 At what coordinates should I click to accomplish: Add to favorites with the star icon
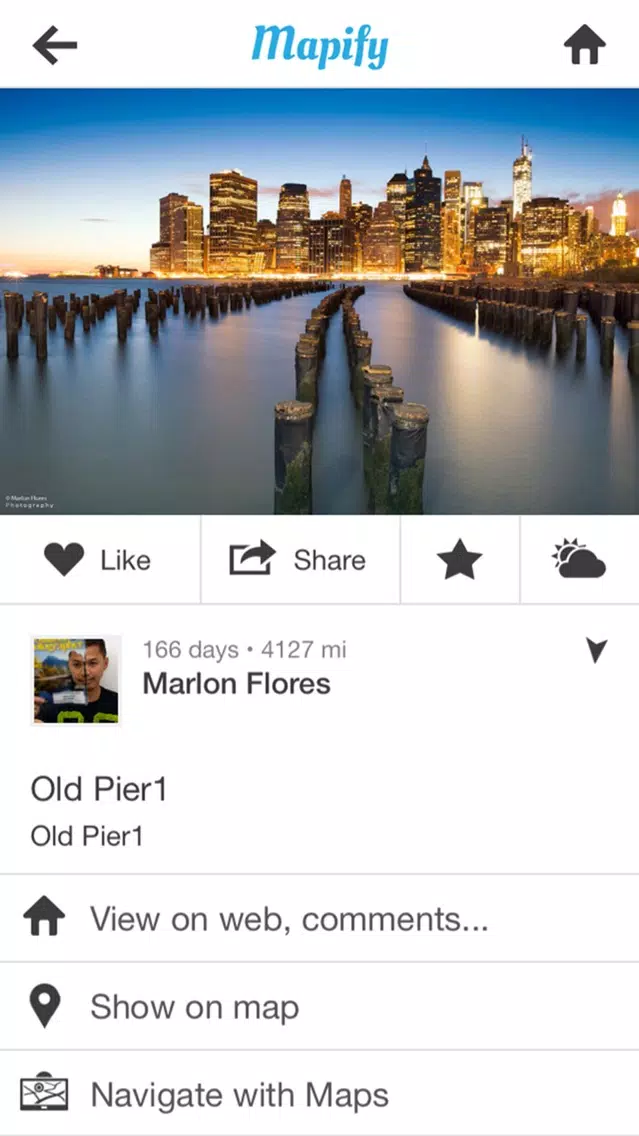click(x=459, y=560)
